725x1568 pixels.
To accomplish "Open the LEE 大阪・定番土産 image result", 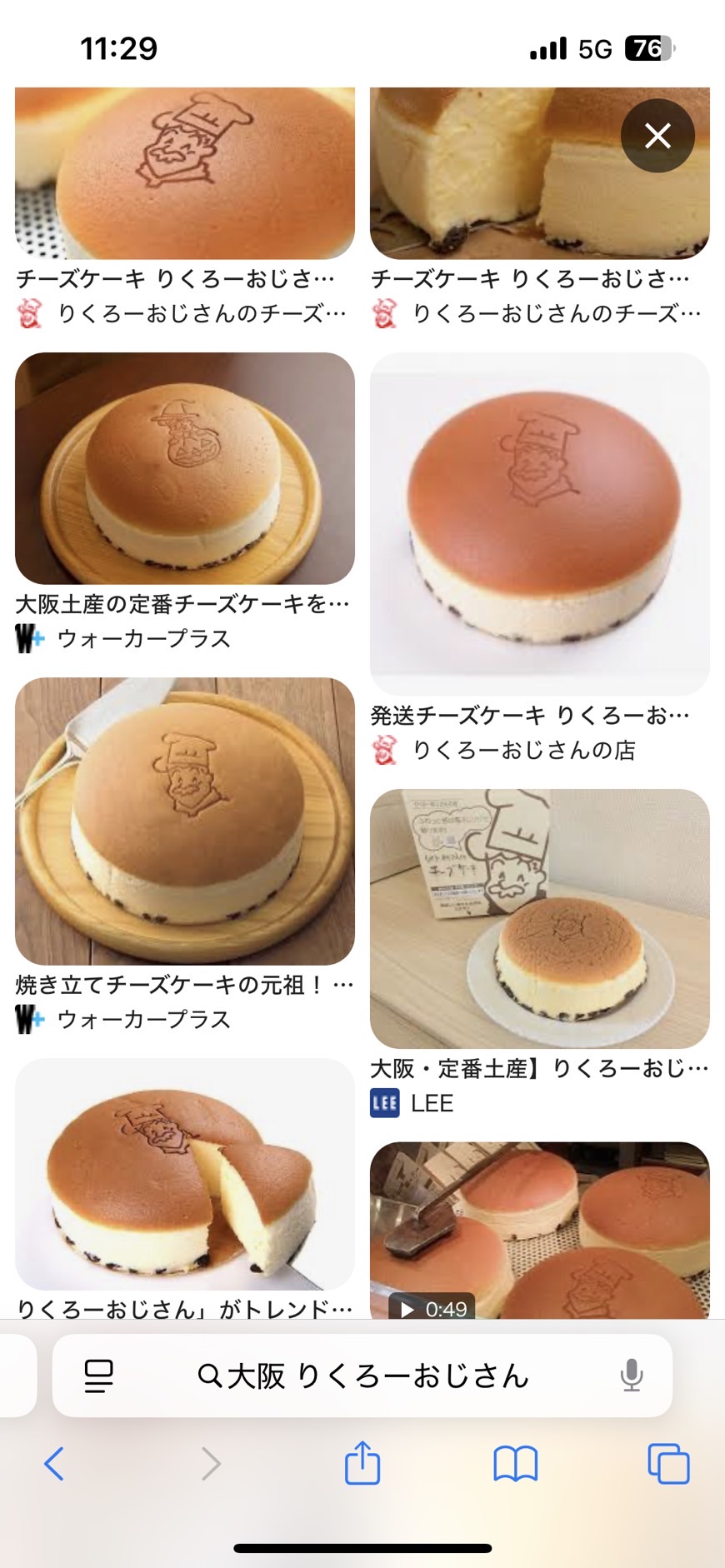I will [539, 918].
